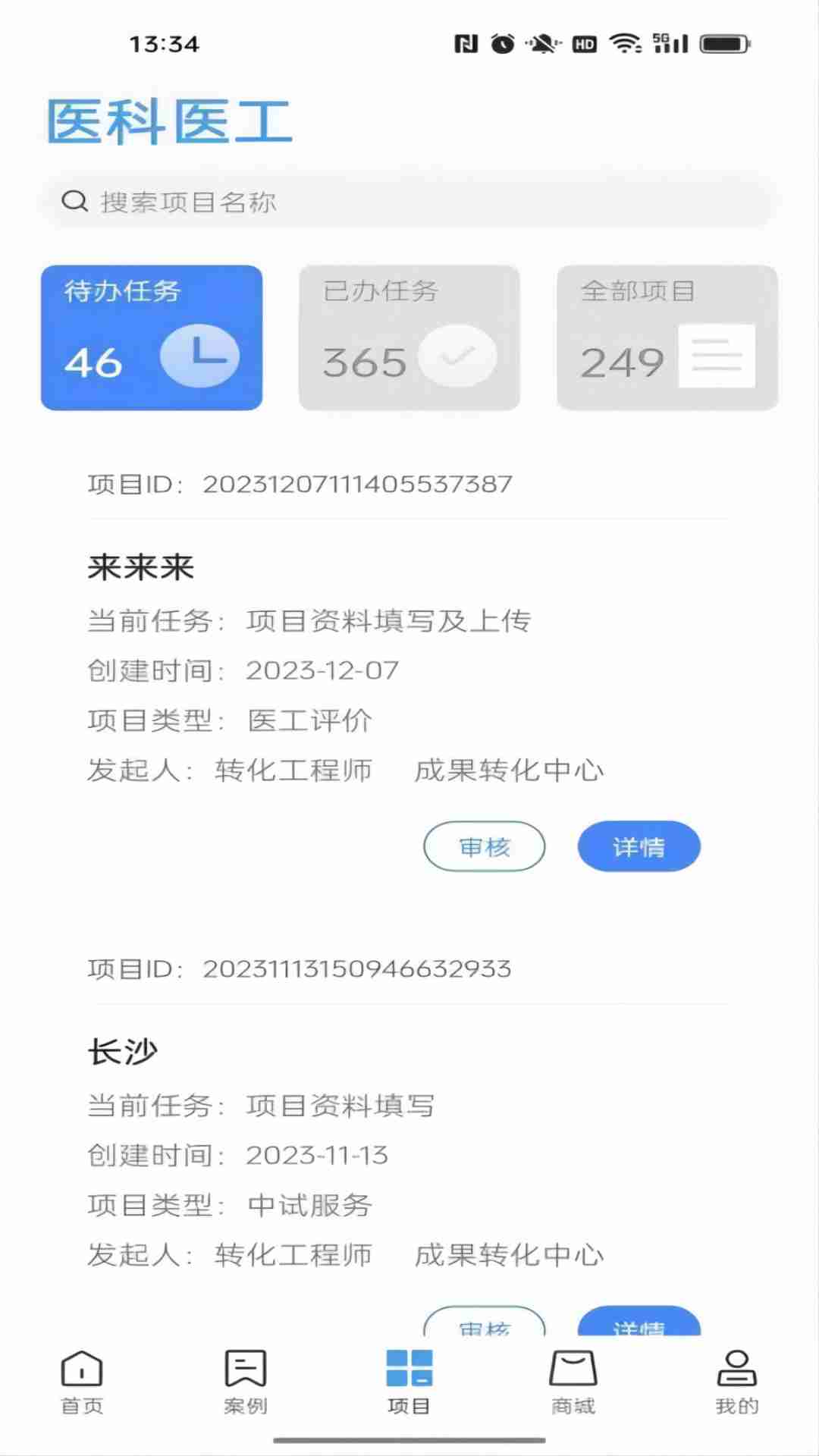View 详情 for project 长沙
The width and height of the screenshot is (819, 1456).
(x=639, y=1323)
